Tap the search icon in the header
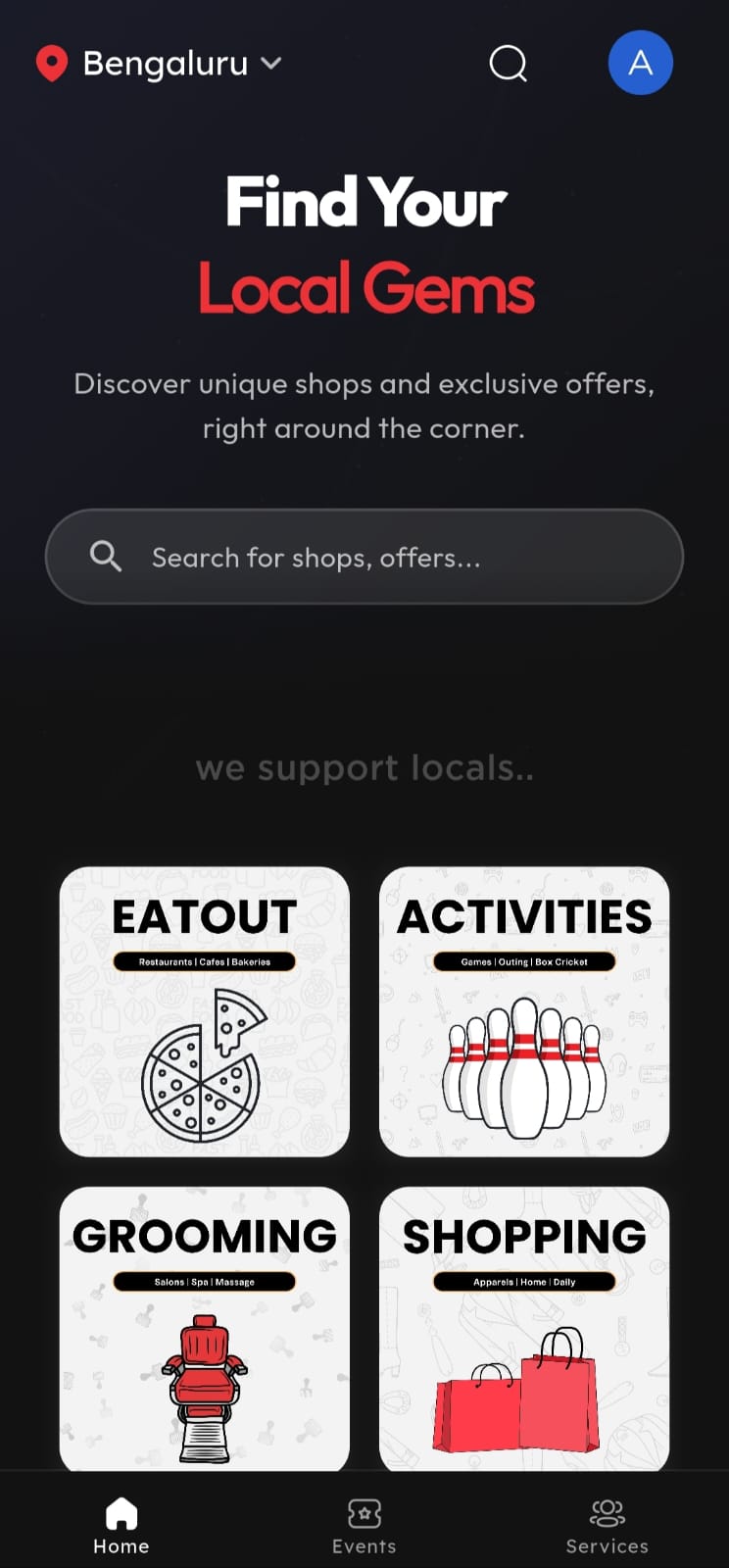 tap(508, 64)
